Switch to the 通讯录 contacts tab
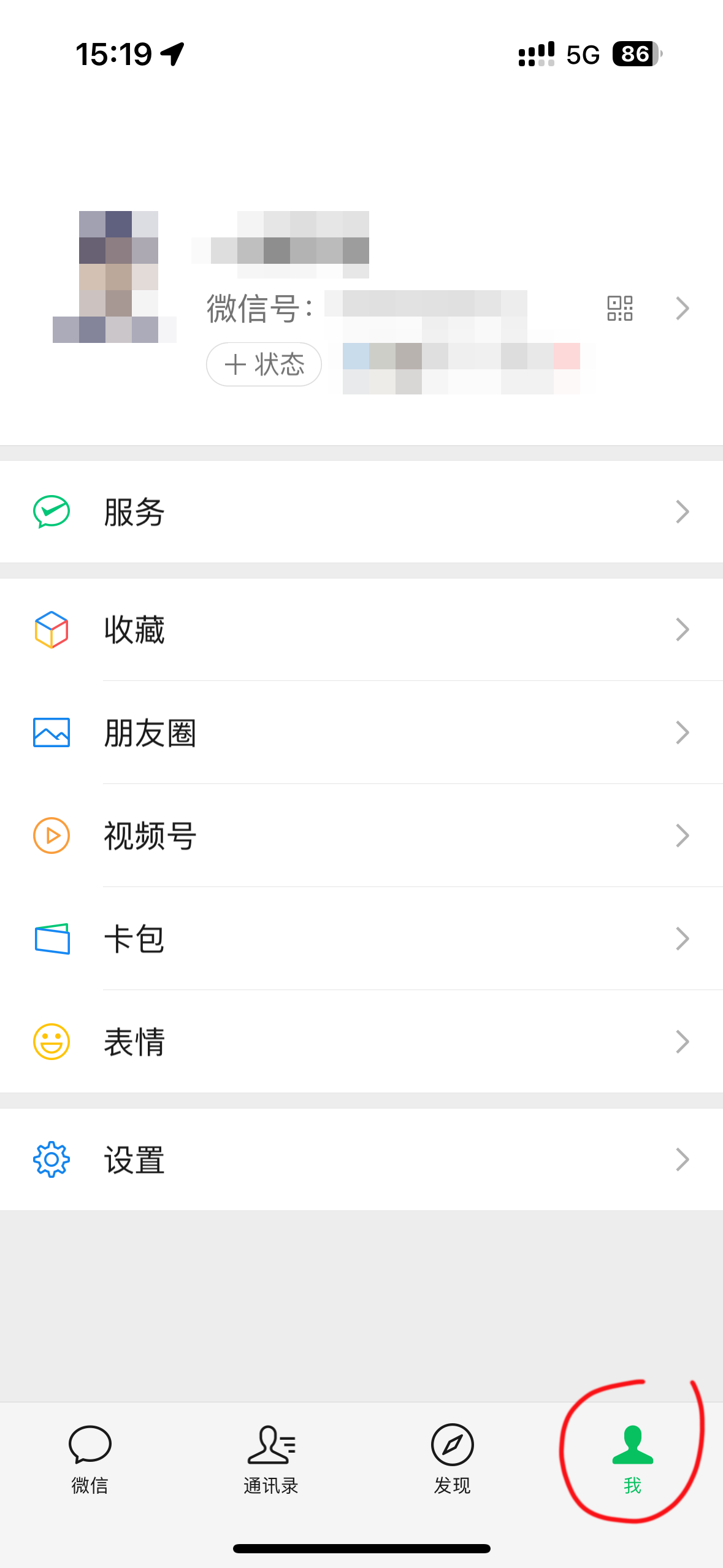The height and width of the screenshot is (1568, 723). (271, 1459)
